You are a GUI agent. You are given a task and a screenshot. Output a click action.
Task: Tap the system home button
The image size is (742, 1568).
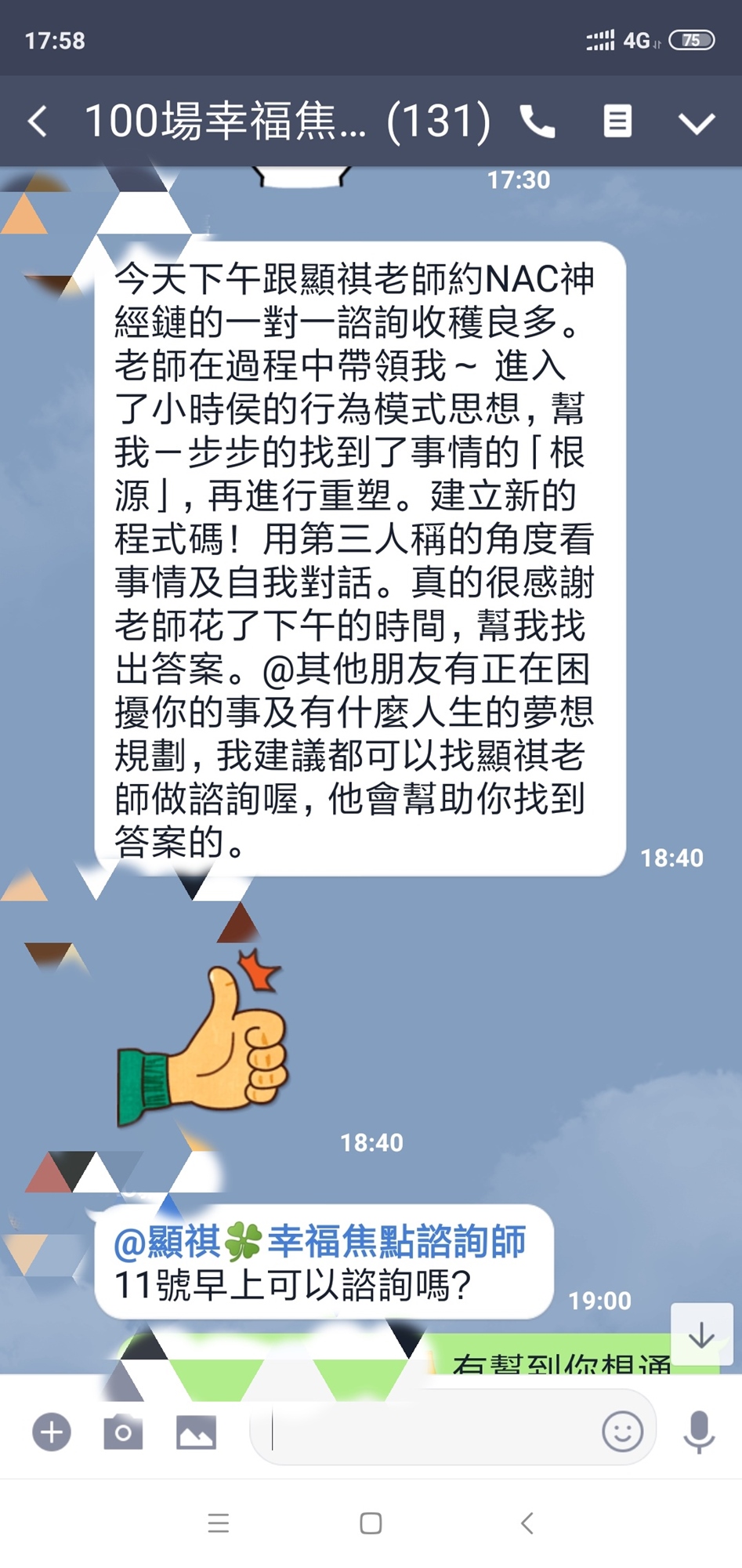click(371, 1523)
